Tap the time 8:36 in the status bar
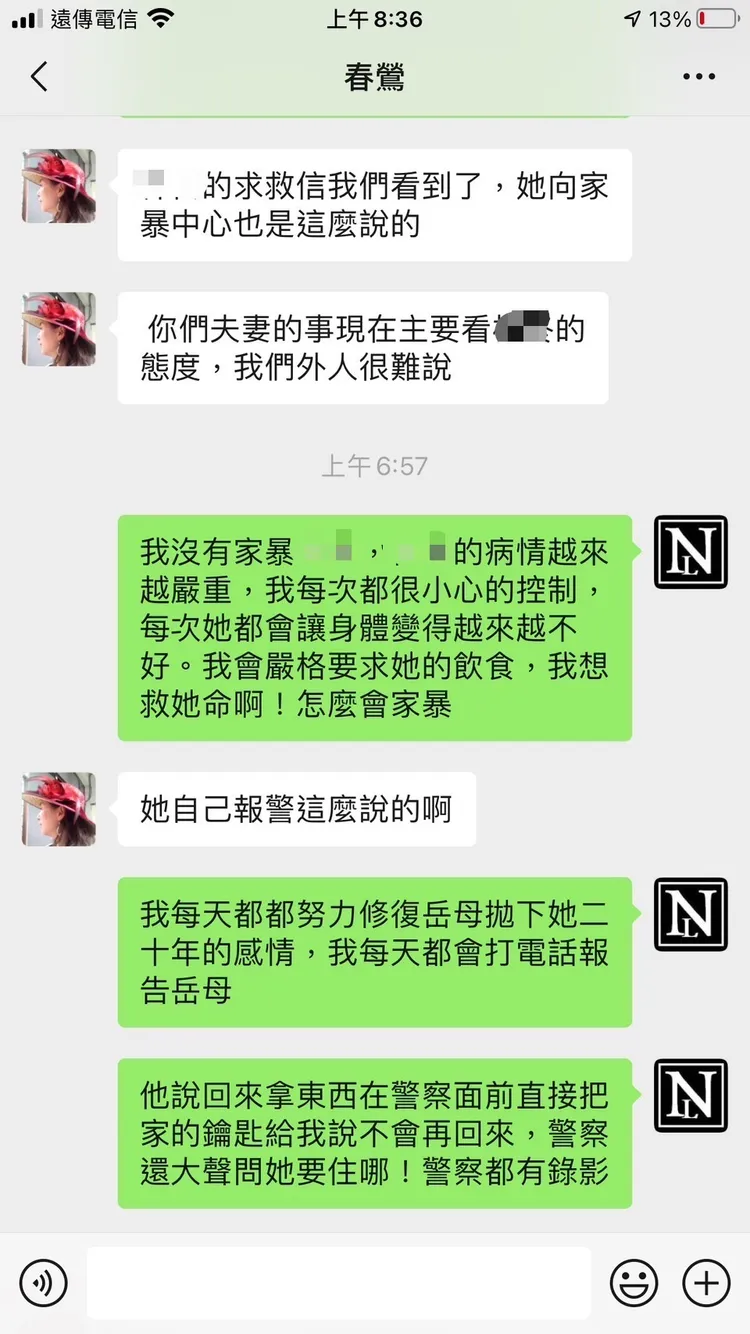 click(375, 17)
